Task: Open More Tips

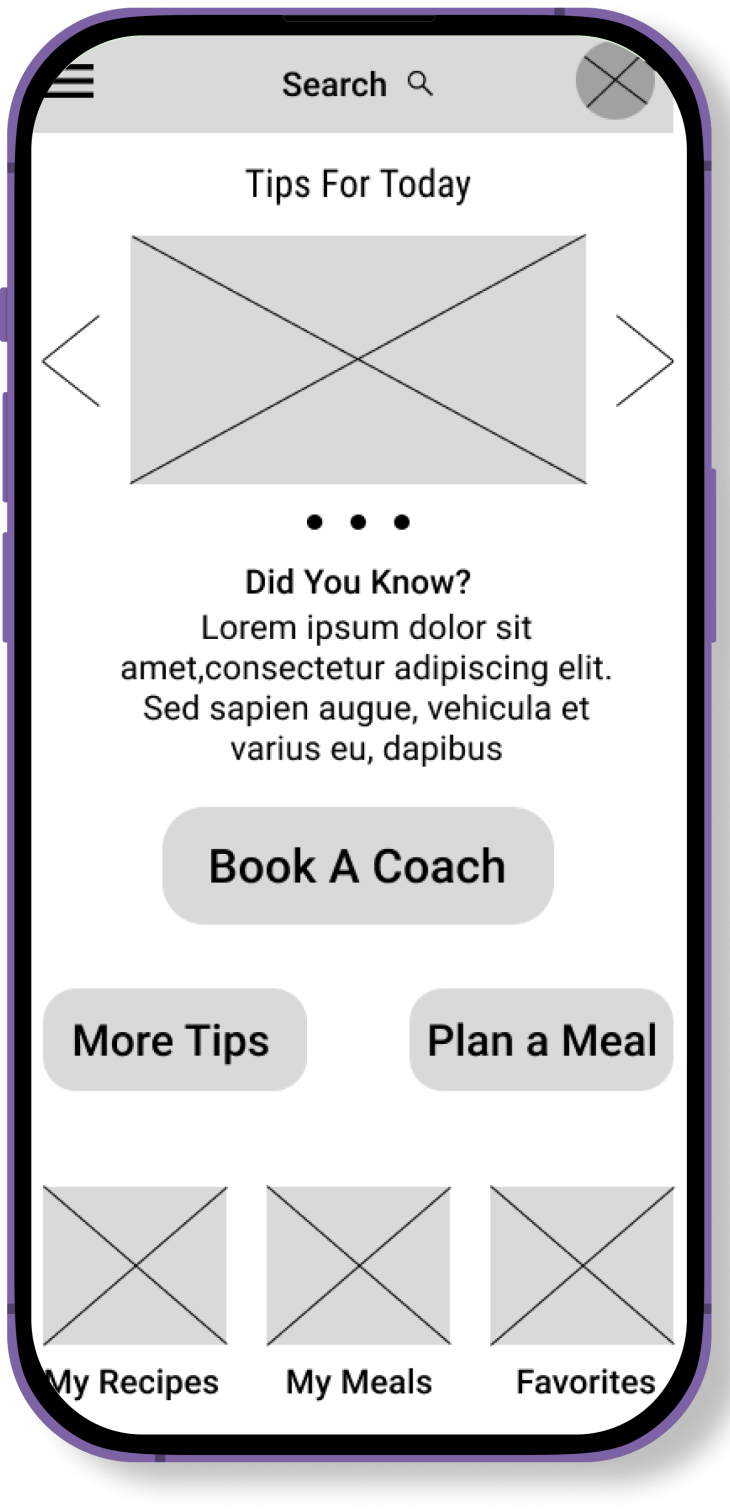Action: pos(175,1040)
